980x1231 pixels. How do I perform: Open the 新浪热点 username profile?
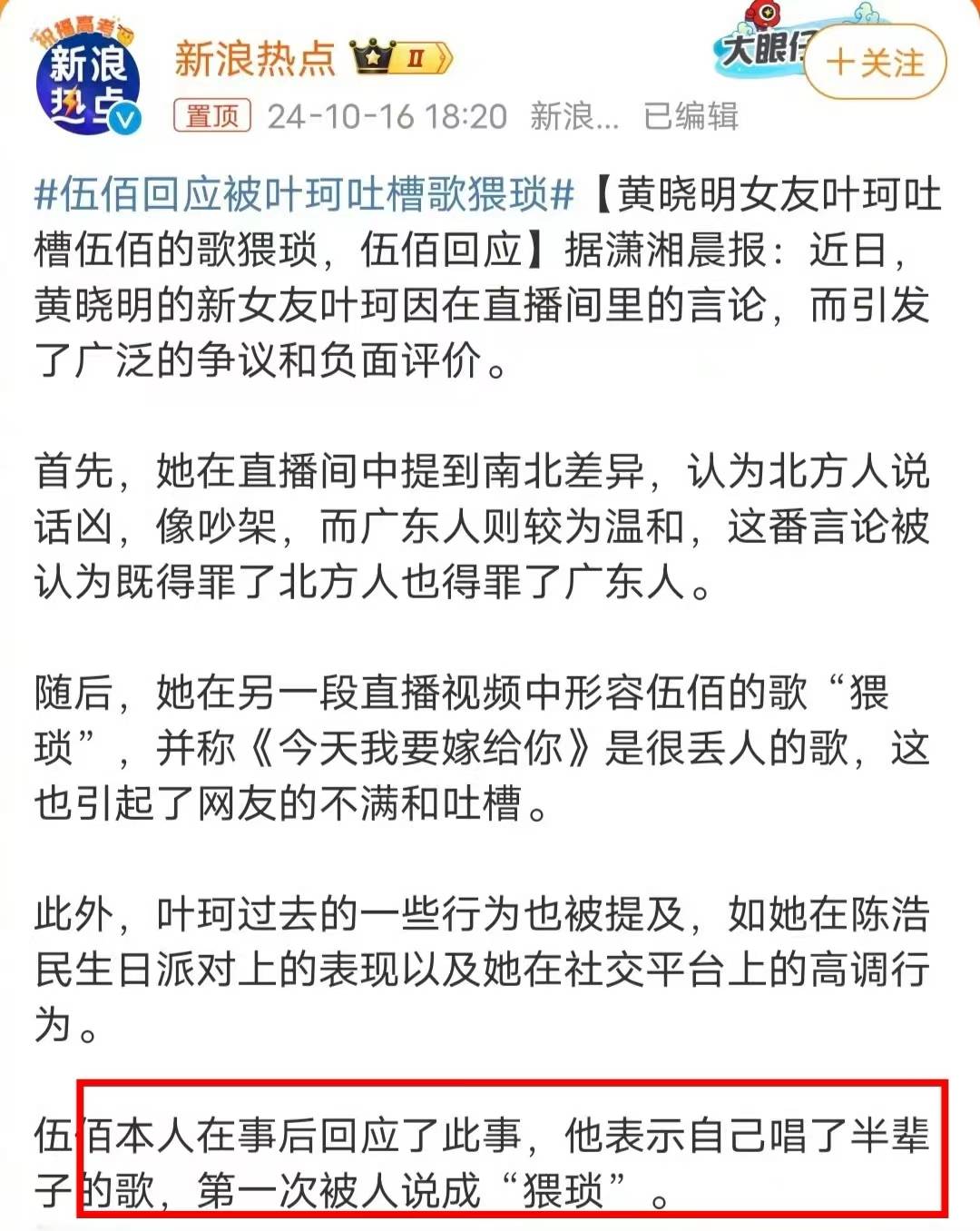click(255, 58)
